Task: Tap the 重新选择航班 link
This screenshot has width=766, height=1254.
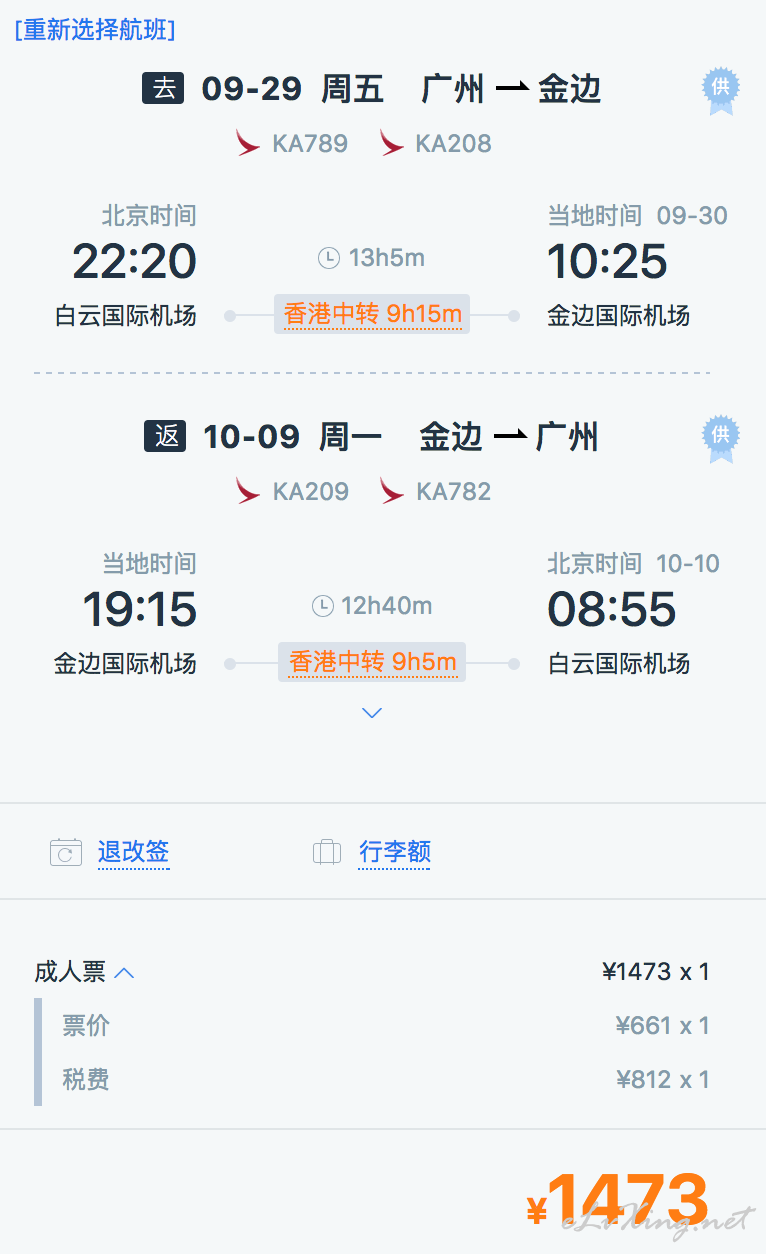Action: pos(95,30)
